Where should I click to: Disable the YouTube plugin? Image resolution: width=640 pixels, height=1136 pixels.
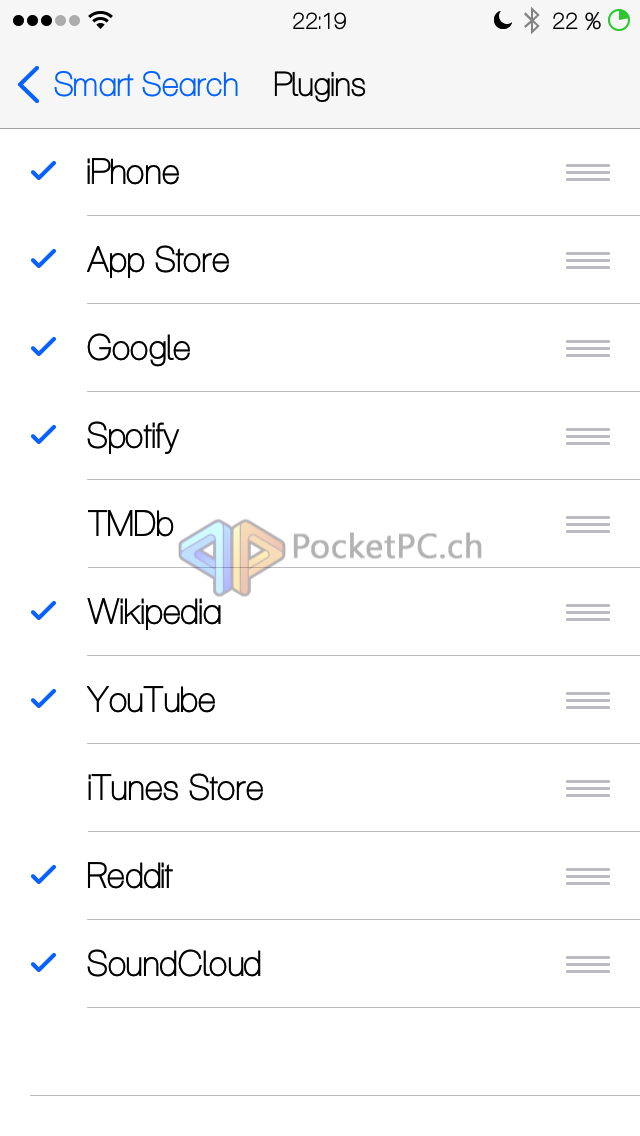[x=320, y=700]
